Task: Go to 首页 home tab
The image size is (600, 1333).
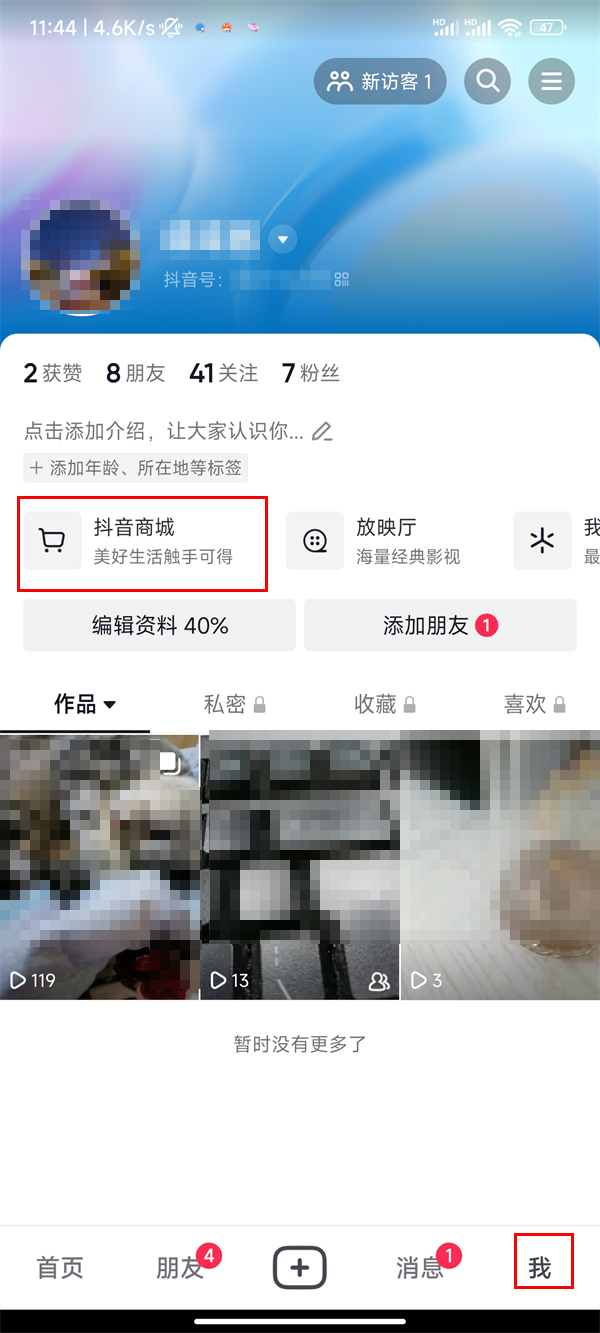Action: click(x=60, y=1268)
